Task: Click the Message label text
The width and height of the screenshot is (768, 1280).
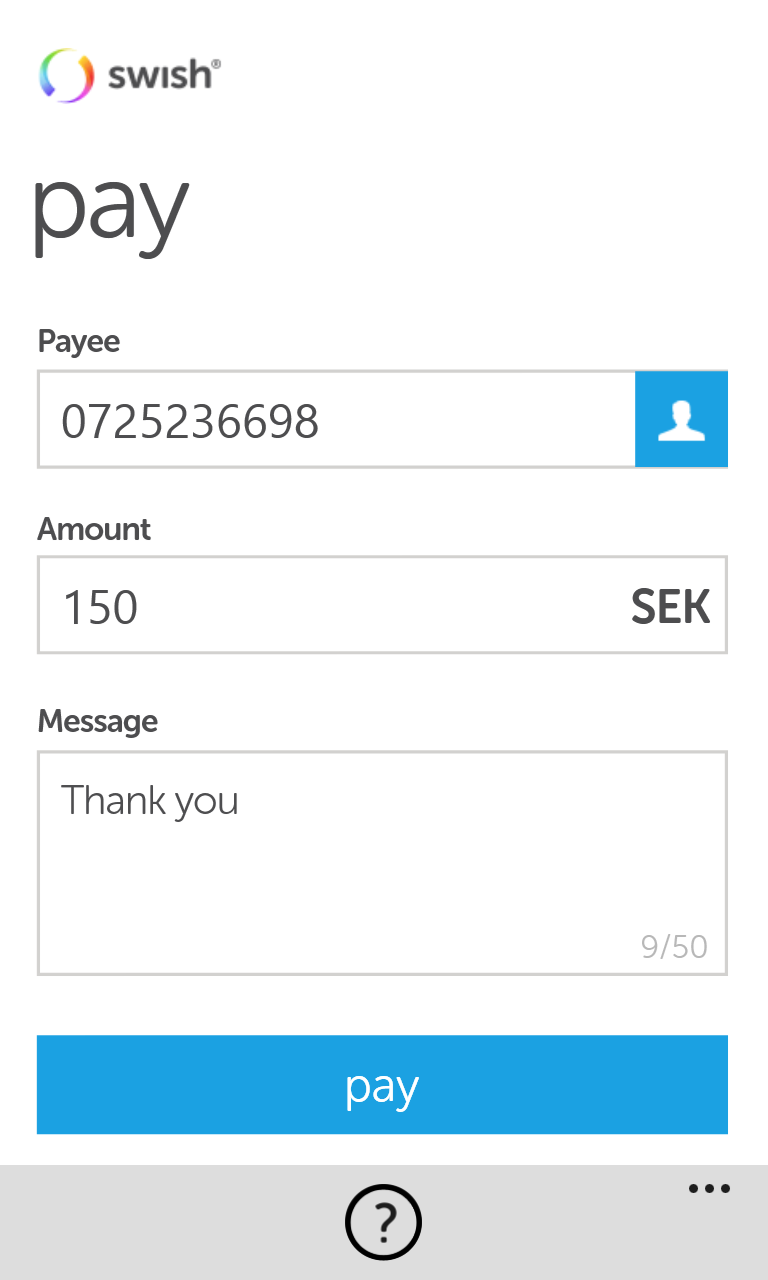Action: pyautogui.click(x=97, y=721)
